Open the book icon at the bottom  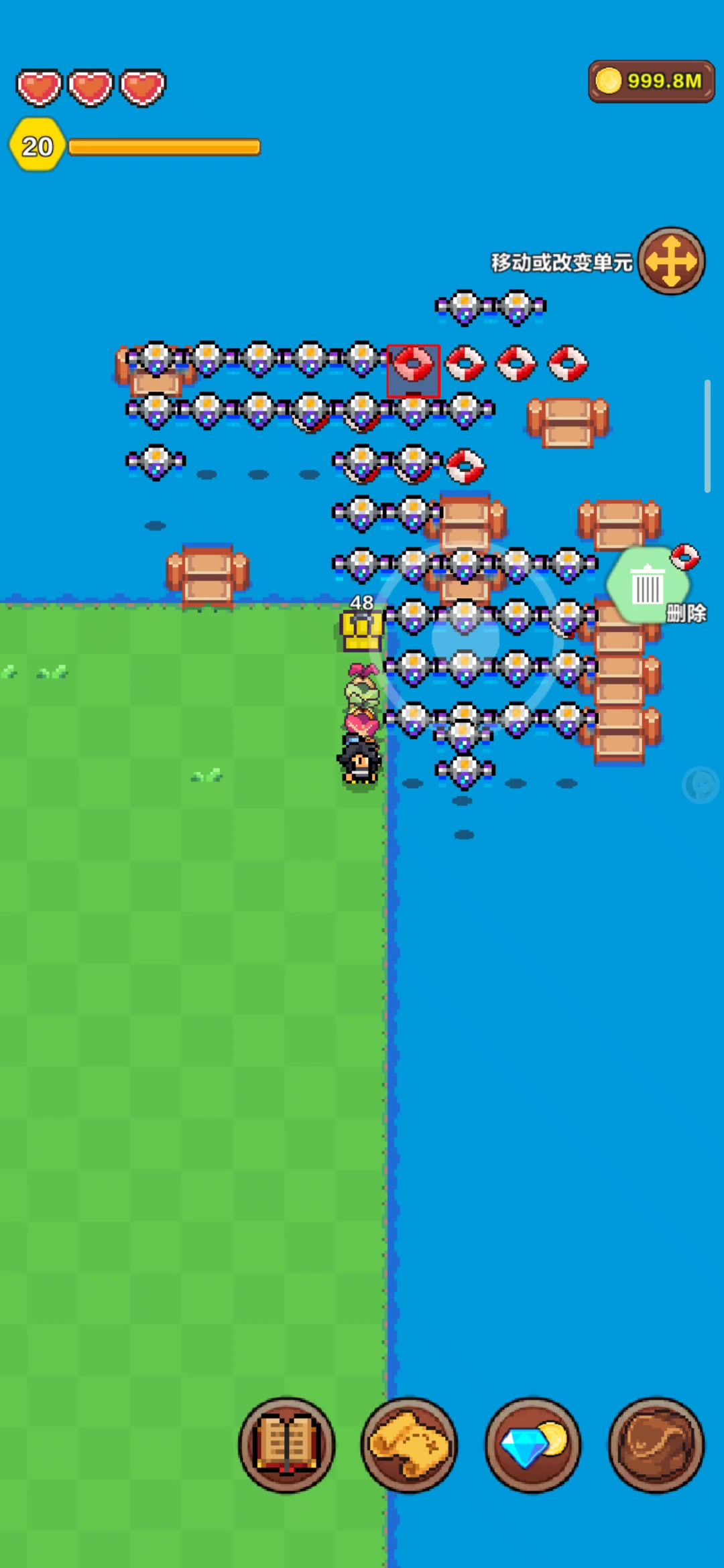pos(287,1445)
